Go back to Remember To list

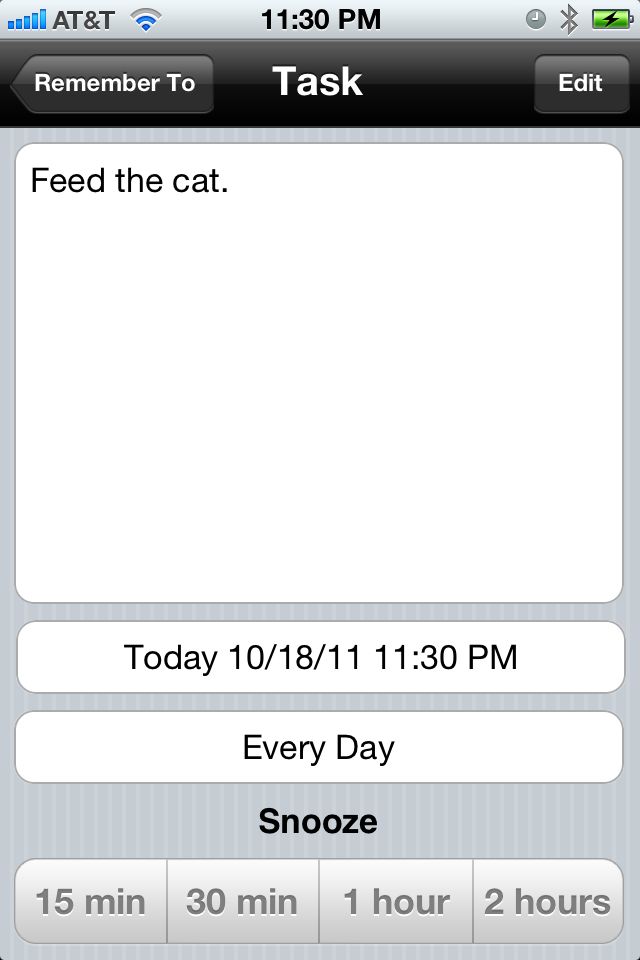click(x=113, y=83)
